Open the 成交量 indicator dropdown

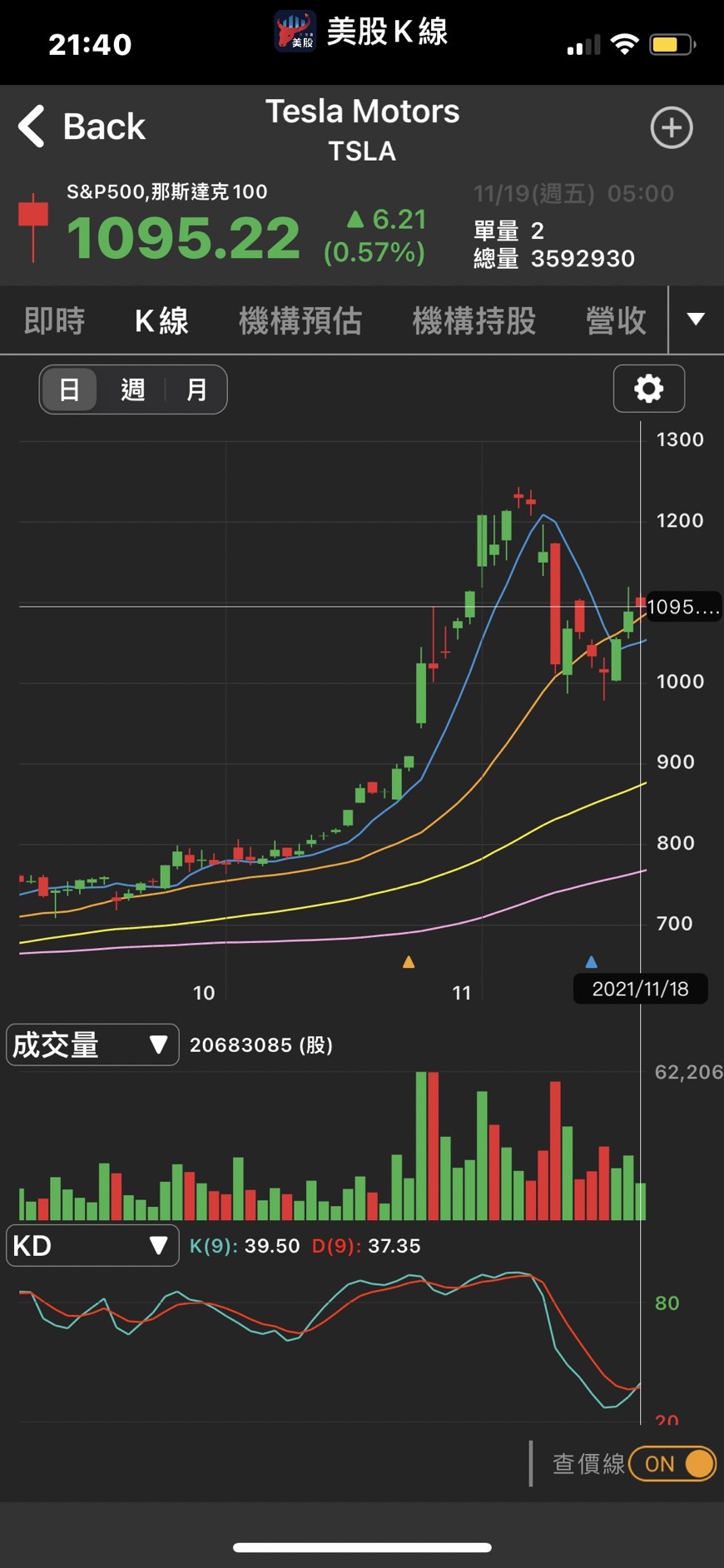click(x=92, y=1045)
